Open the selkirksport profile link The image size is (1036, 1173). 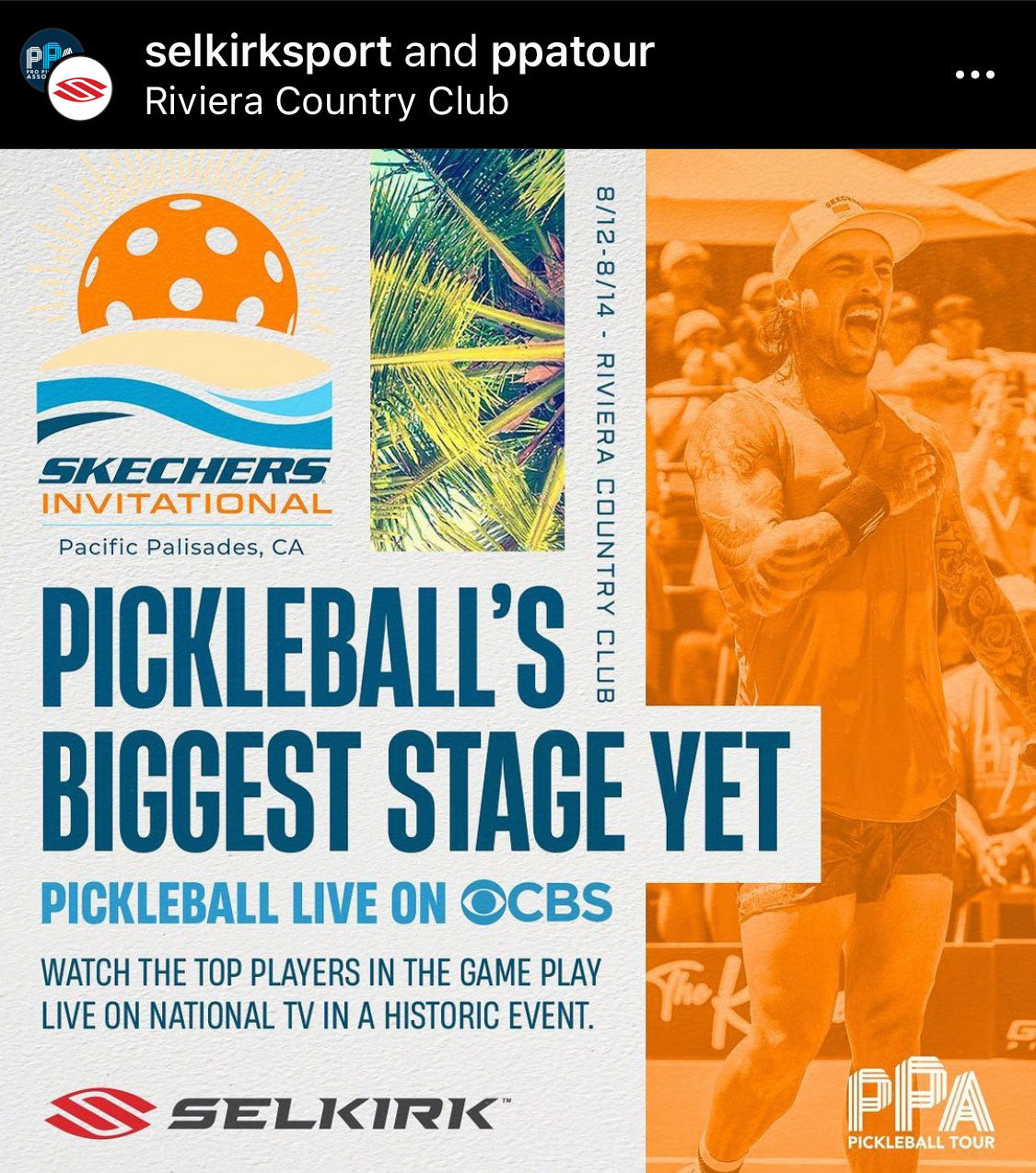point(268,52)
